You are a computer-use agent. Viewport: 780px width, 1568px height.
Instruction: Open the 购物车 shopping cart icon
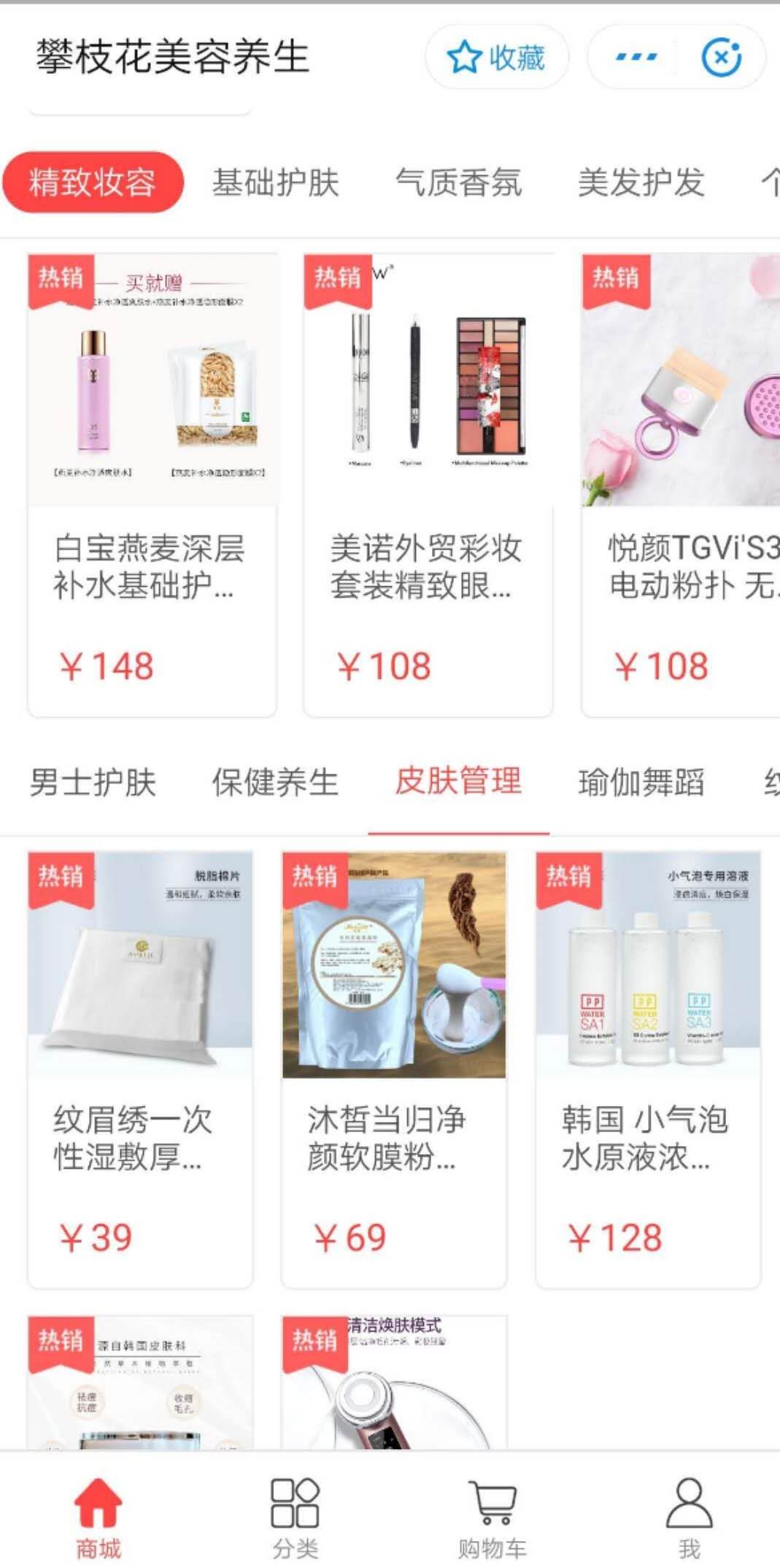coord(490,1504)
